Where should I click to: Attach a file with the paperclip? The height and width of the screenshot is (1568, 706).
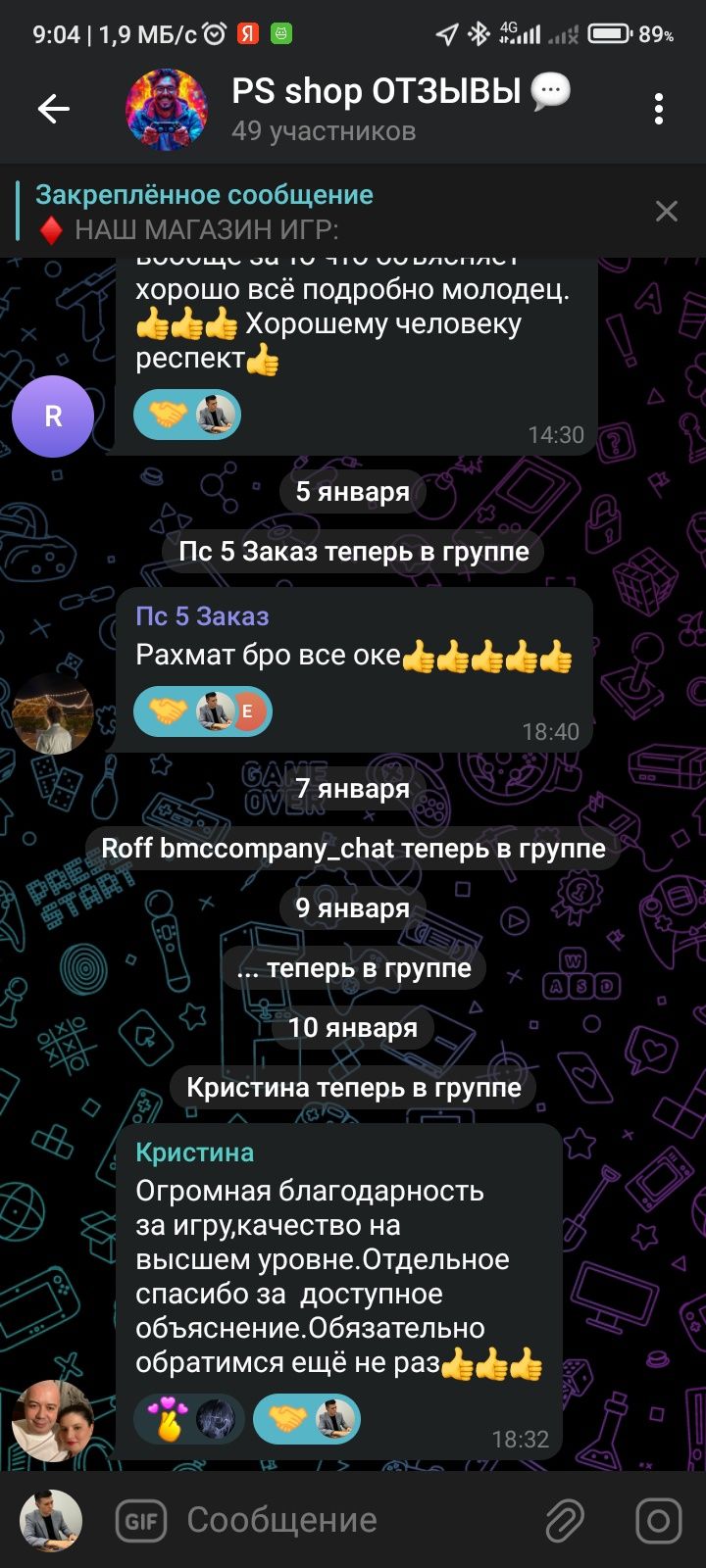coord(566,1520)
